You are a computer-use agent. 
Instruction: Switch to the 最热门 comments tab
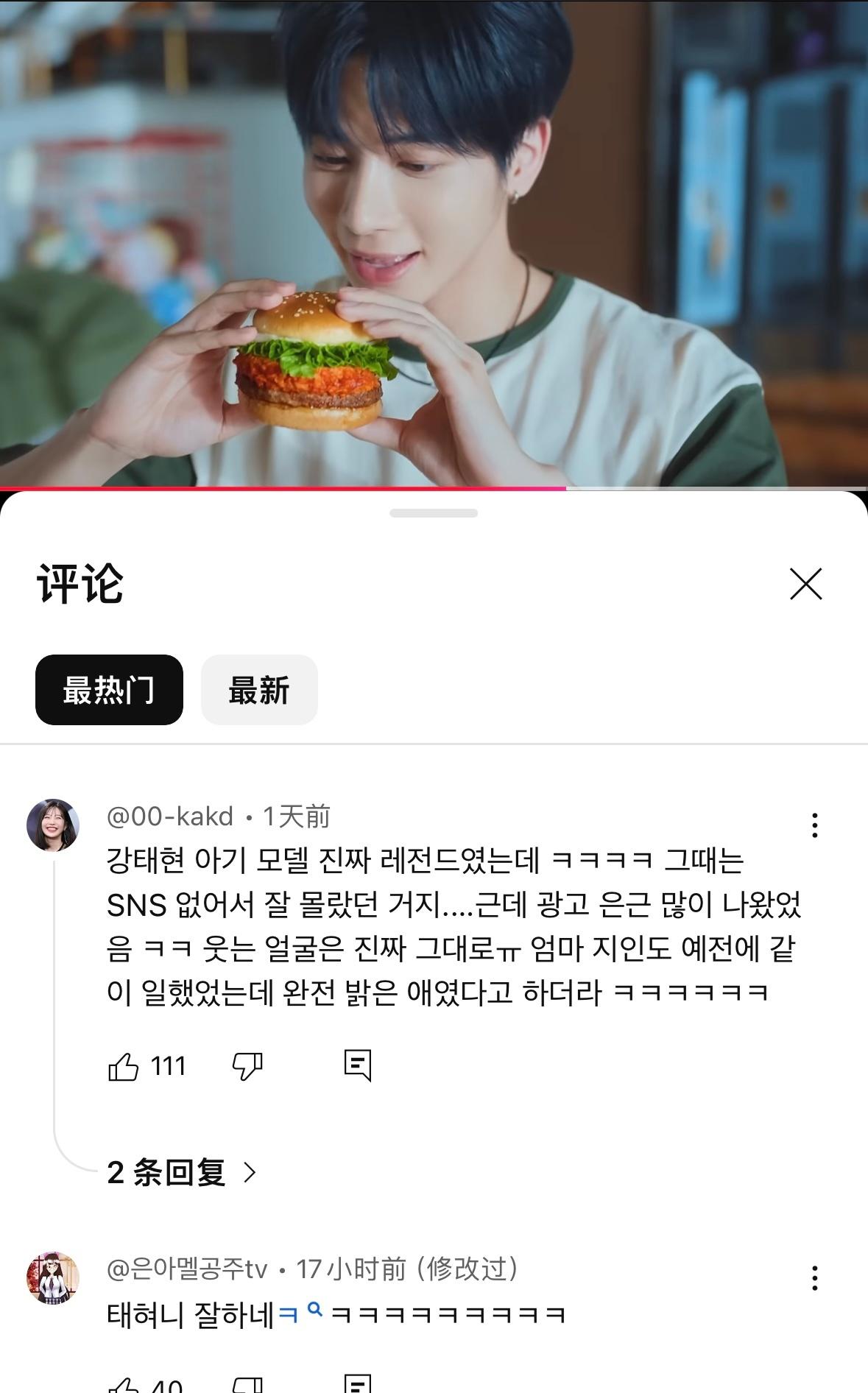[109, 690]
